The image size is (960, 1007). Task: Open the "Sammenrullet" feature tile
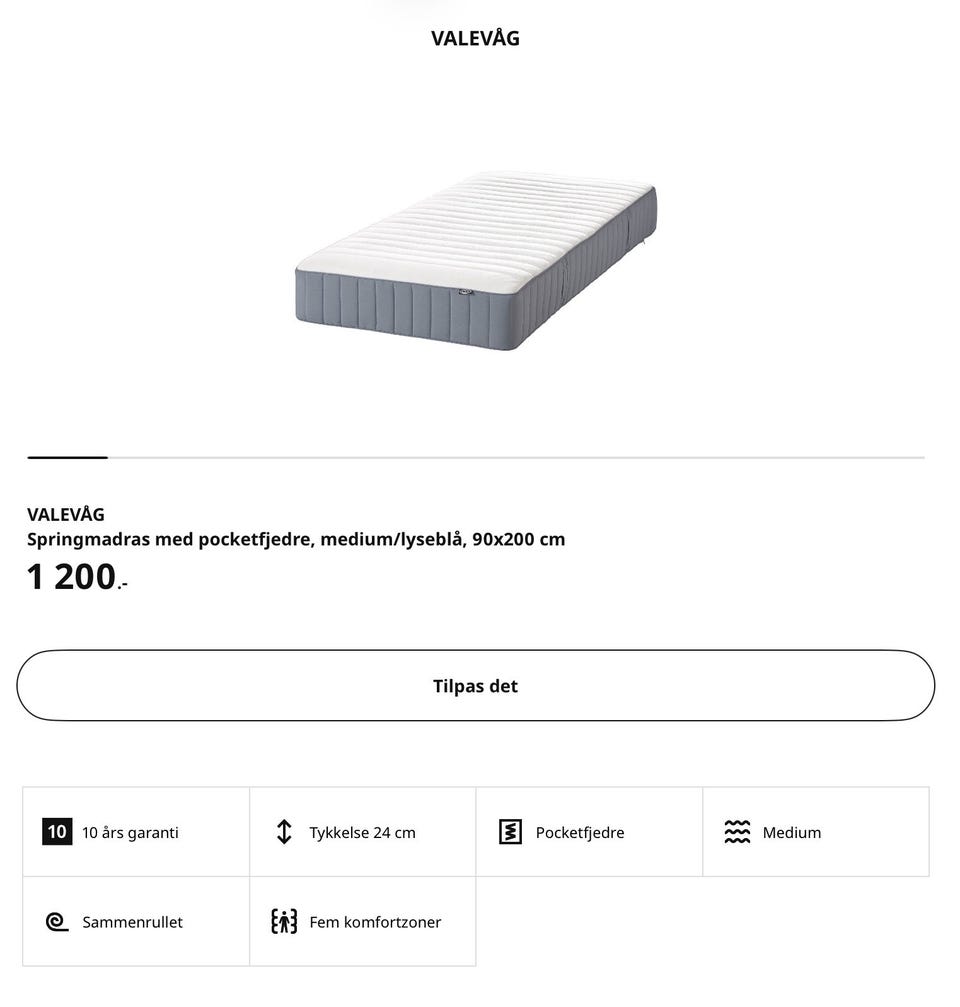point(136,921)
